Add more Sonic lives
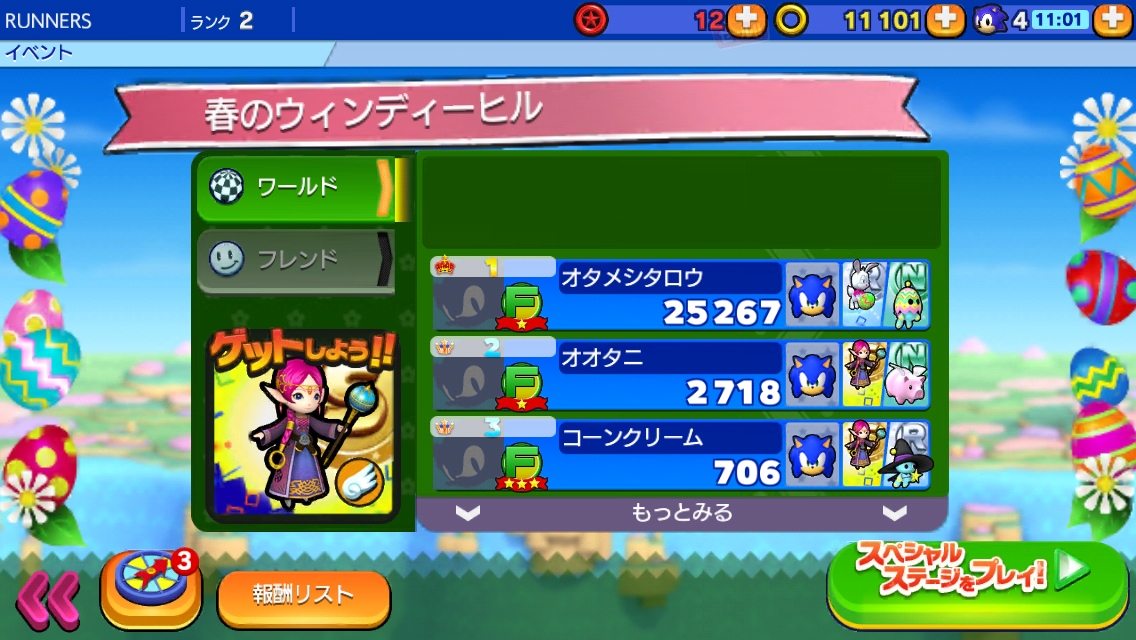1136x640 pixels. tap(1114, 20)
